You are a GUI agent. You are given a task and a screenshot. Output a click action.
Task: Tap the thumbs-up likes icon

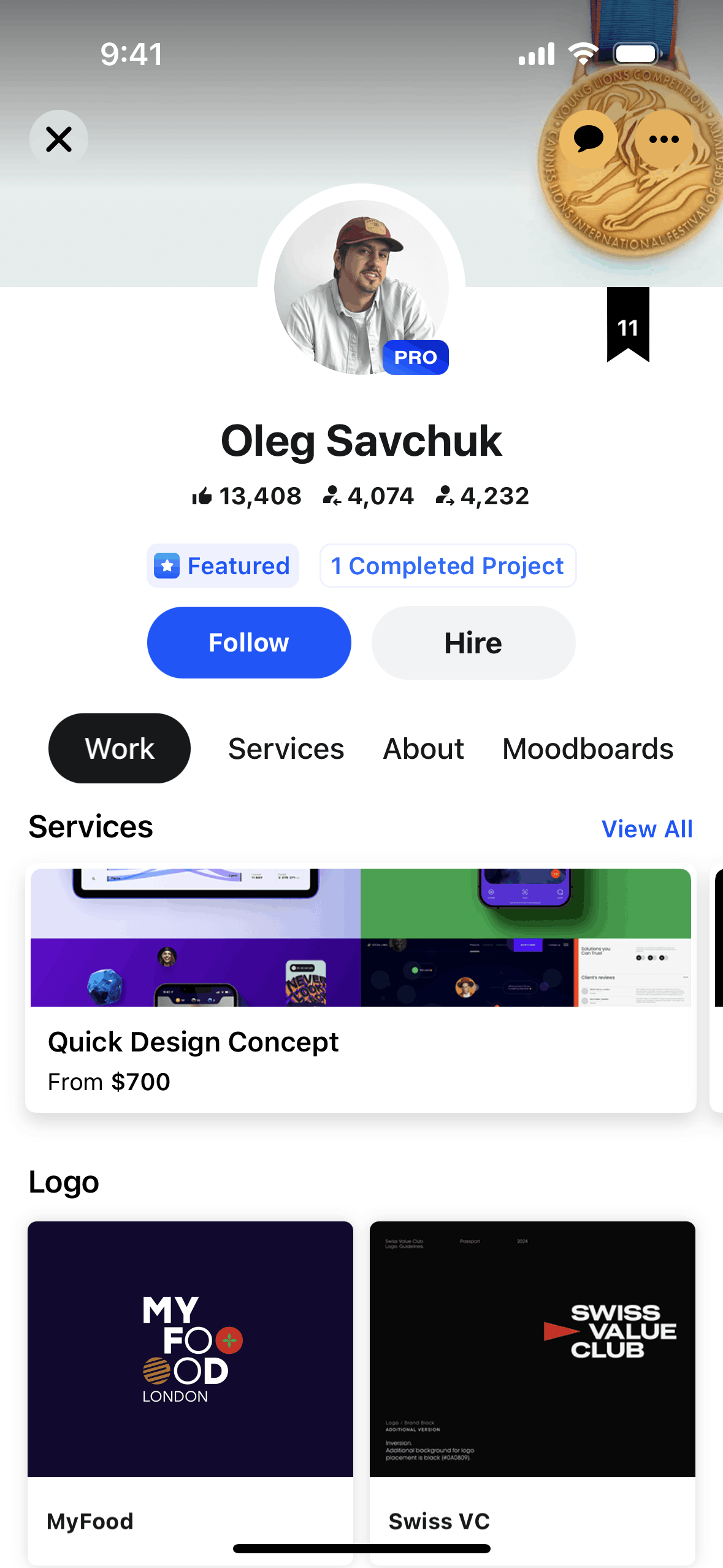coord(203,496)
